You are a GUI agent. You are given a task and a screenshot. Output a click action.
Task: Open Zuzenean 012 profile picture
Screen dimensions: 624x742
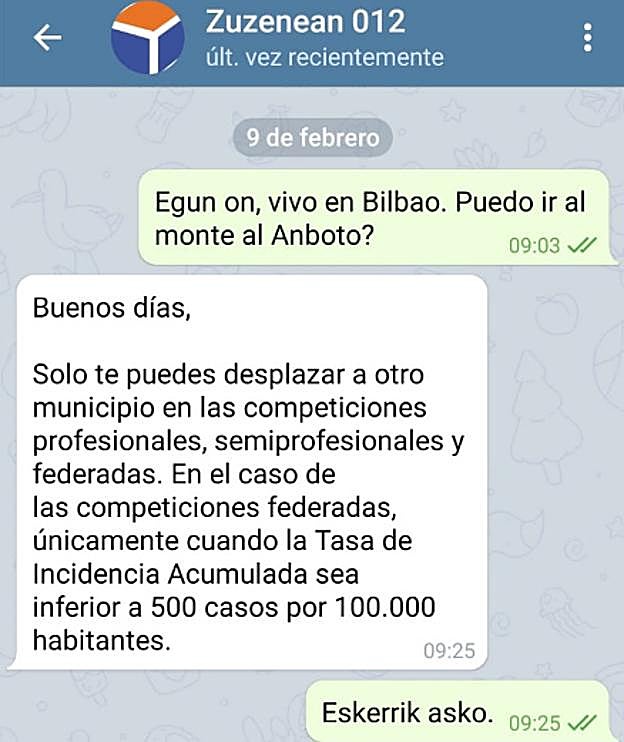(148, 37)
